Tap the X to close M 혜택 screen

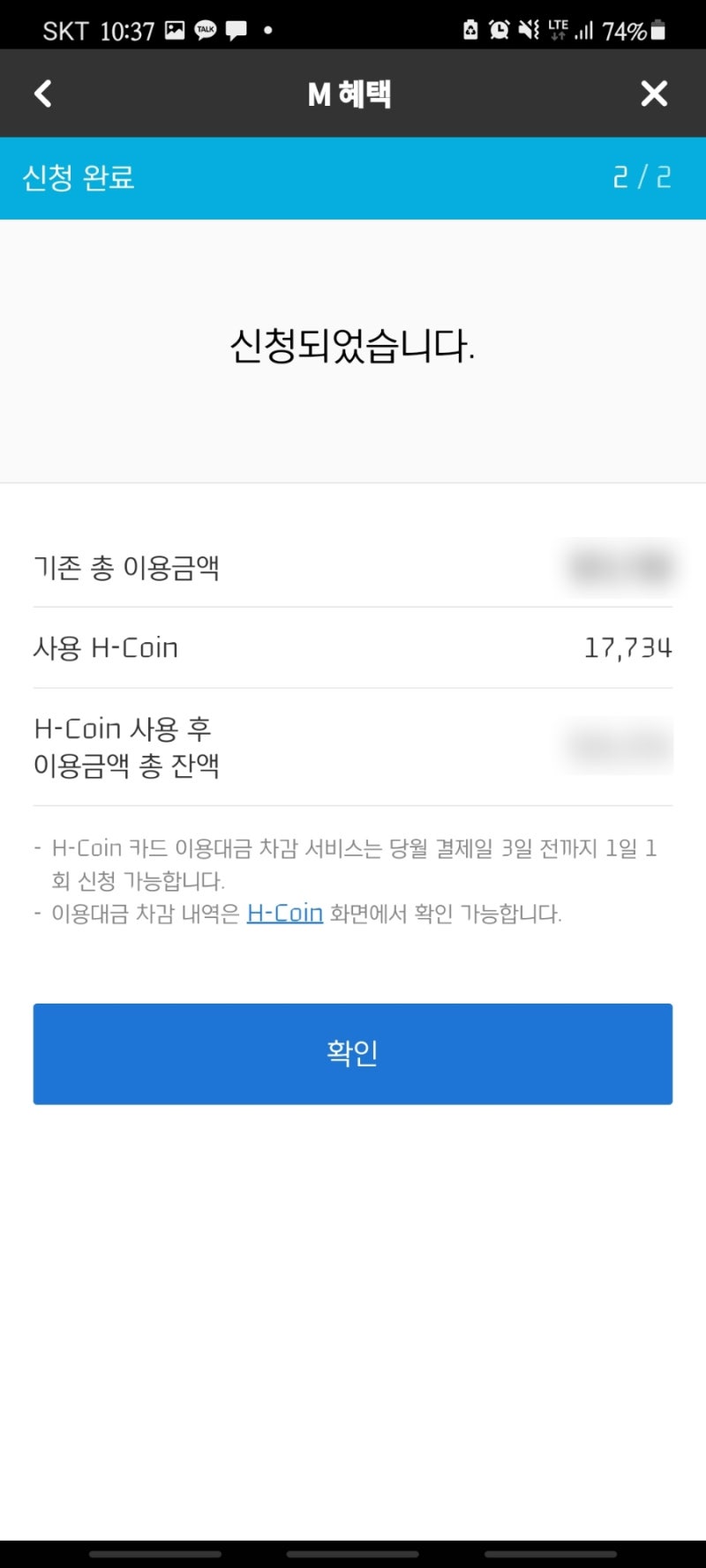coord(654,93)
